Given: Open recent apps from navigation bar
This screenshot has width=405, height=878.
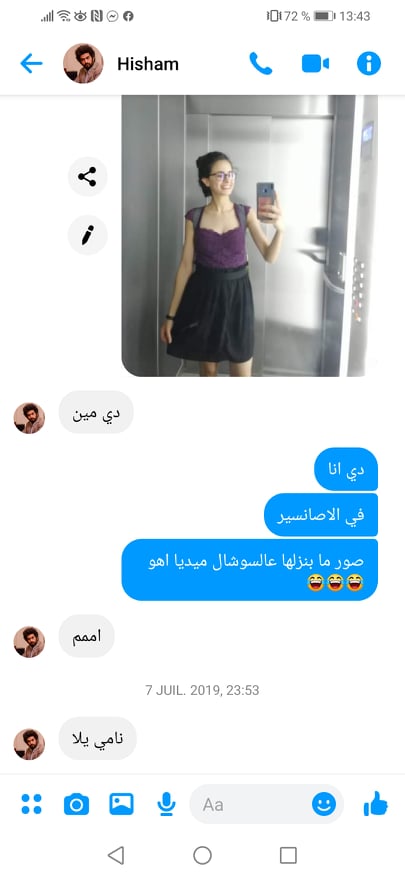Looking at the screenshot, I should click(288, 855).
